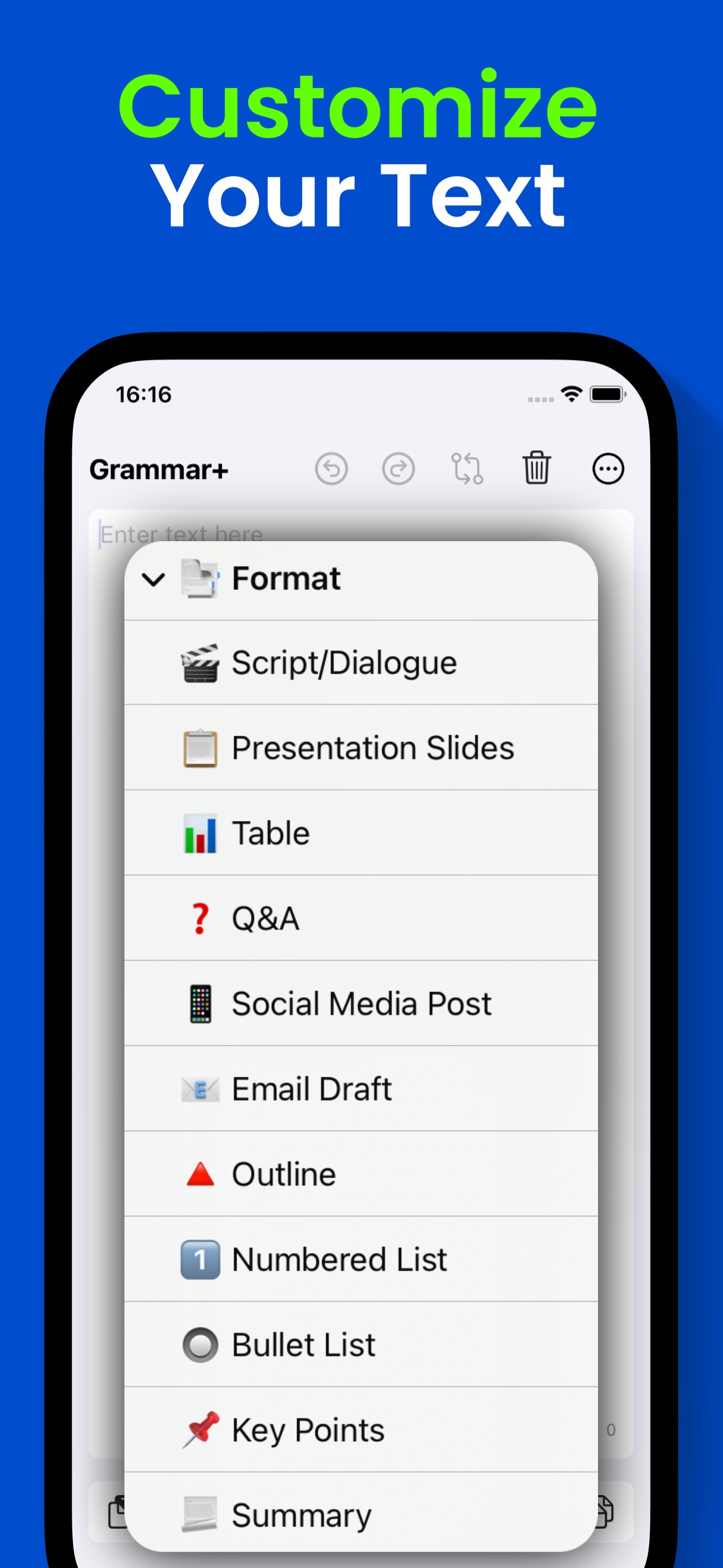The height and width of the screenshot is (1568, 723).
Task: Open the compare changes icon
Action: [467, 469]
